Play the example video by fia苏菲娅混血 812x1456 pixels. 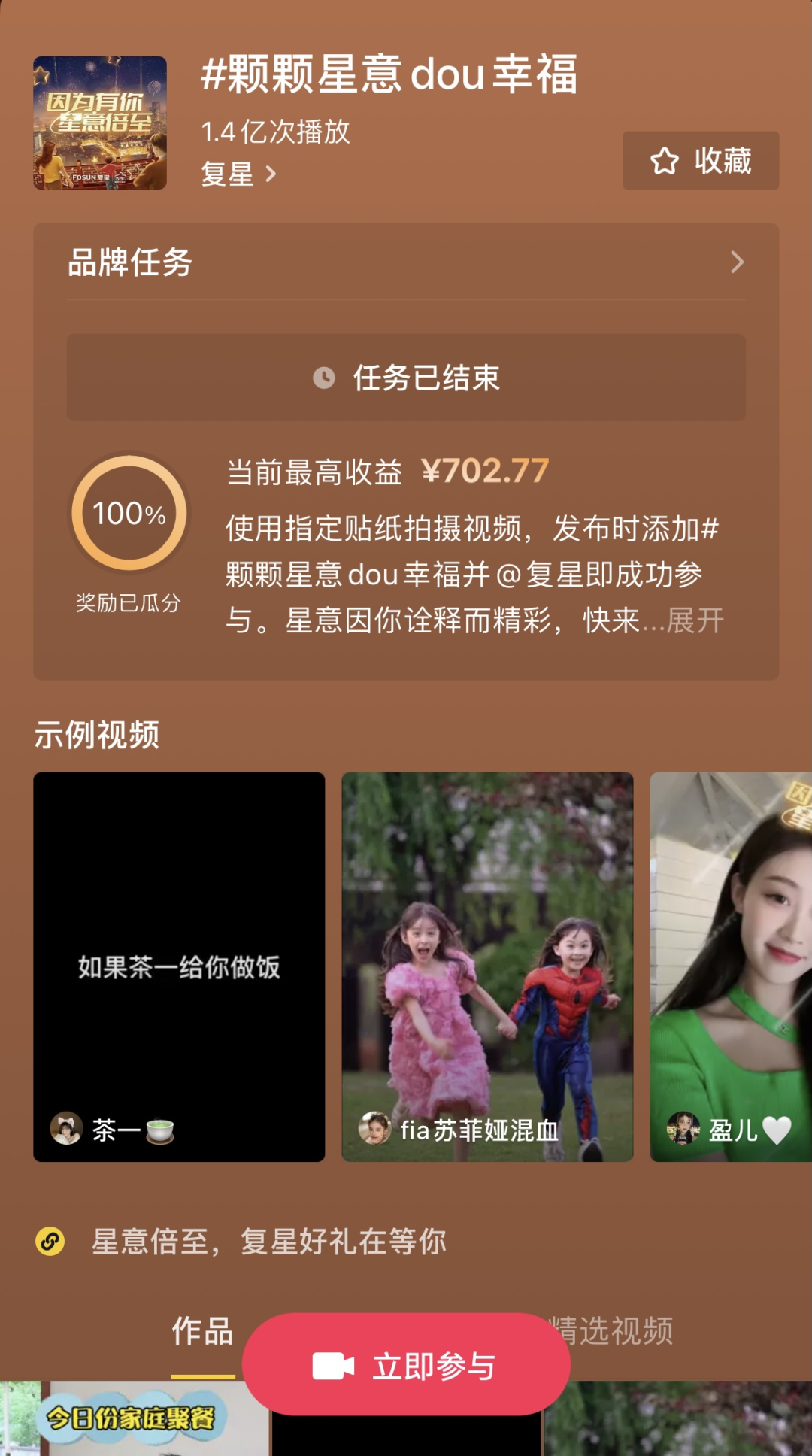coord(487,966)
